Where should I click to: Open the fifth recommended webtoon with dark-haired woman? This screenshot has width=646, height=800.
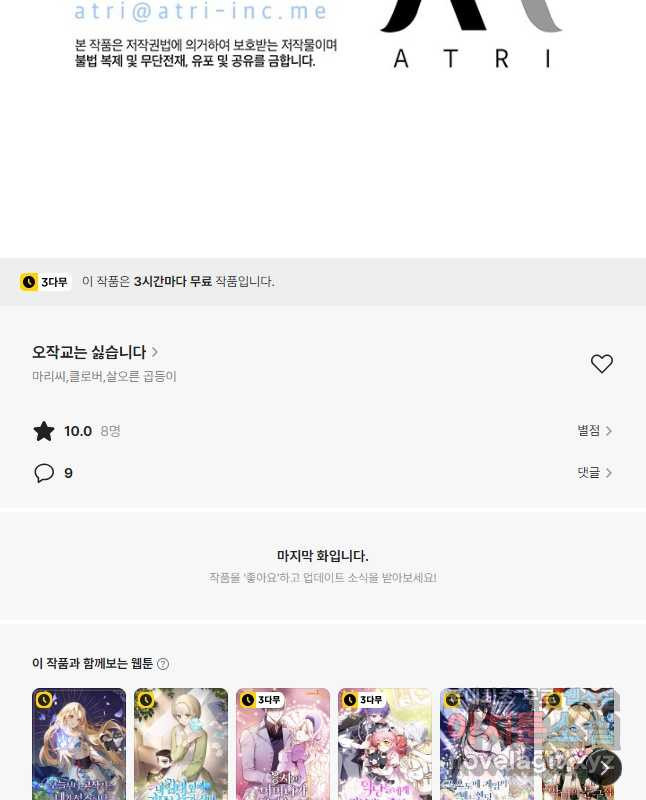pos(486,744)
